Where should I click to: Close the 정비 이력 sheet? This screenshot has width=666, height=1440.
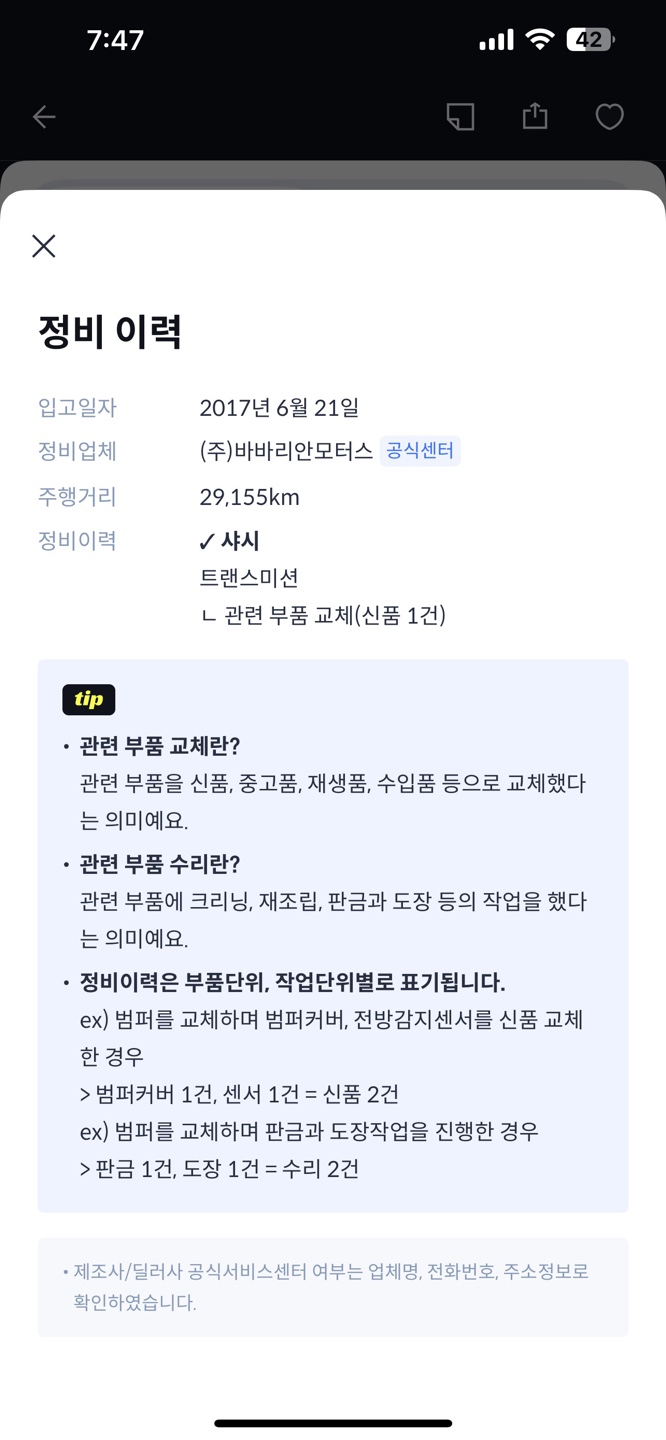pos(43,246)
